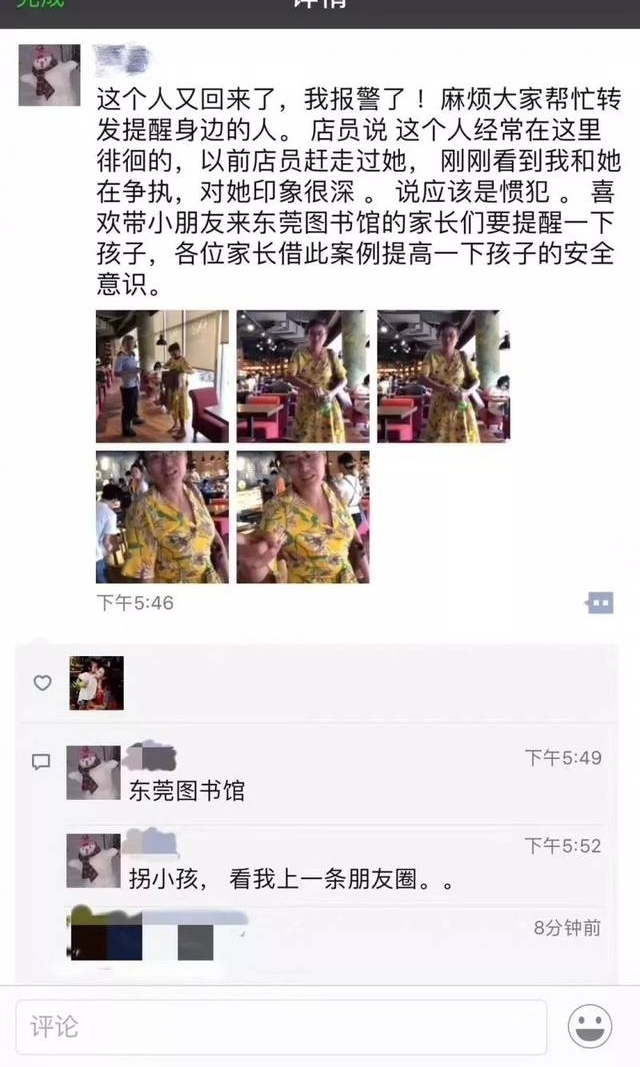Viewport: 640px width, 1067px height.
Task: Open the first photo in the bottom row
Action: pyautogui.click(x=162, y=517)
